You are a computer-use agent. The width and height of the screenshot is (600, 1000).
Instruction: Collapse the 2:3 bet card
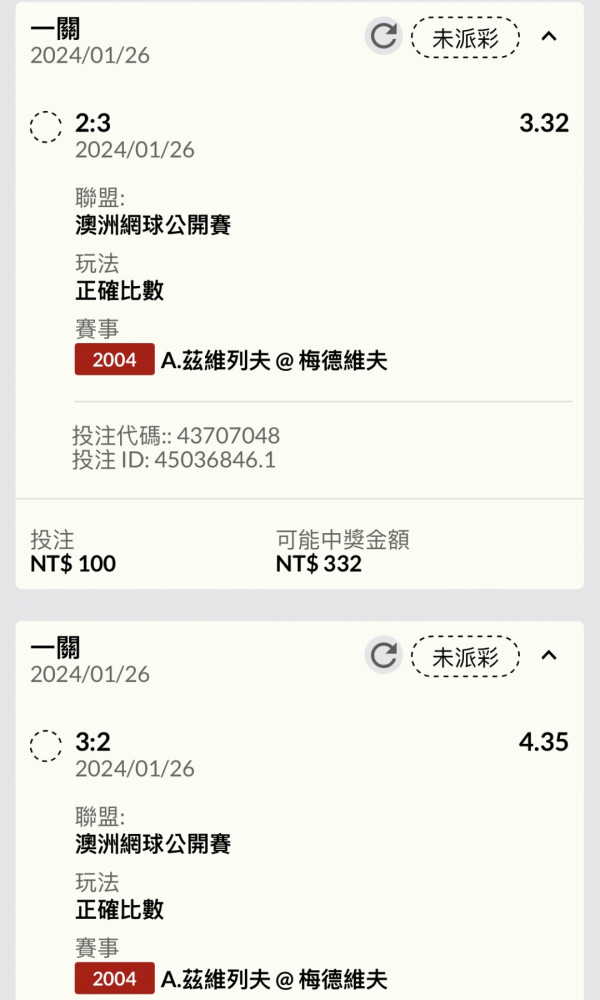click(x=549, y=36)
